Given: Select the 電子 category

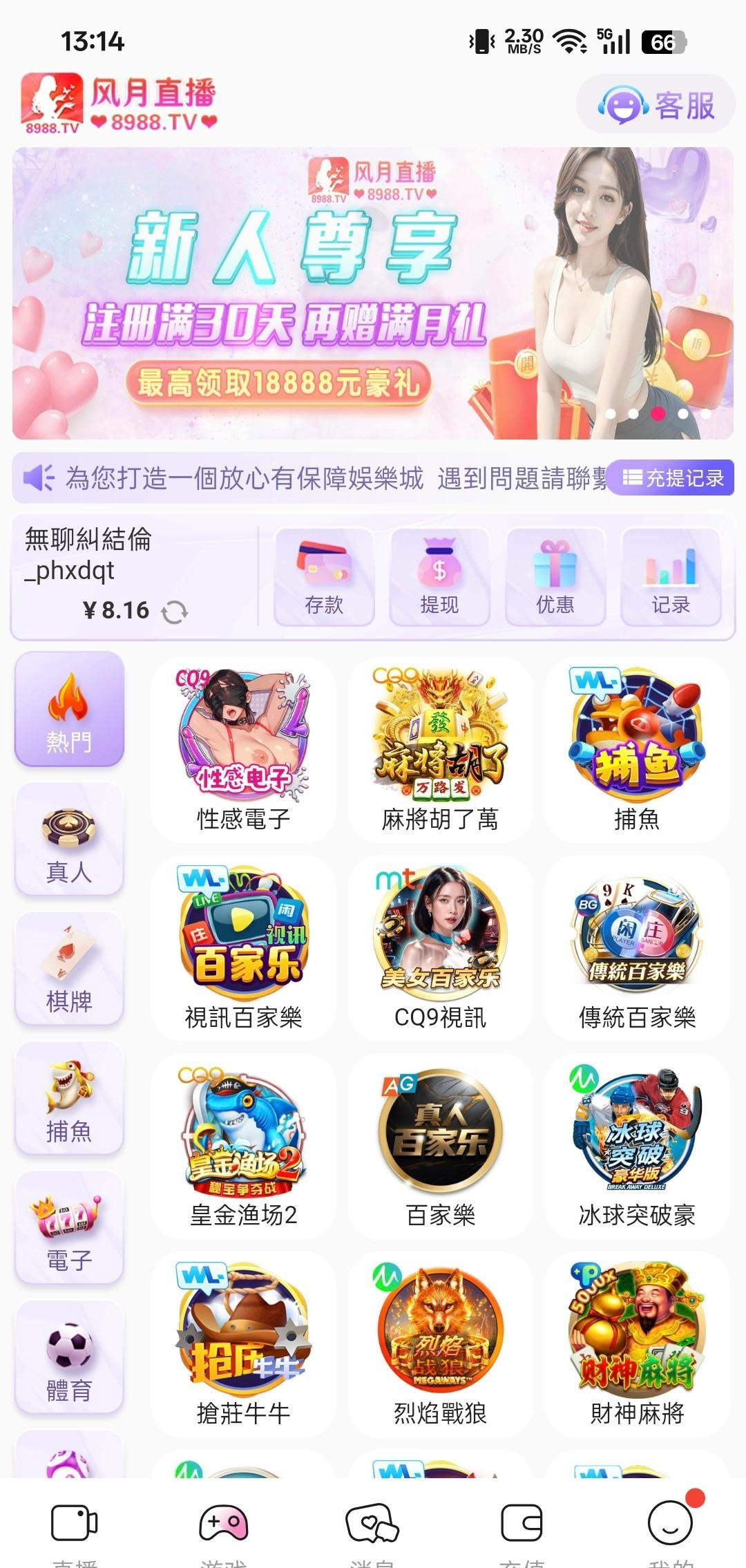Looking at the screenshot, I should click(69, 1227).
